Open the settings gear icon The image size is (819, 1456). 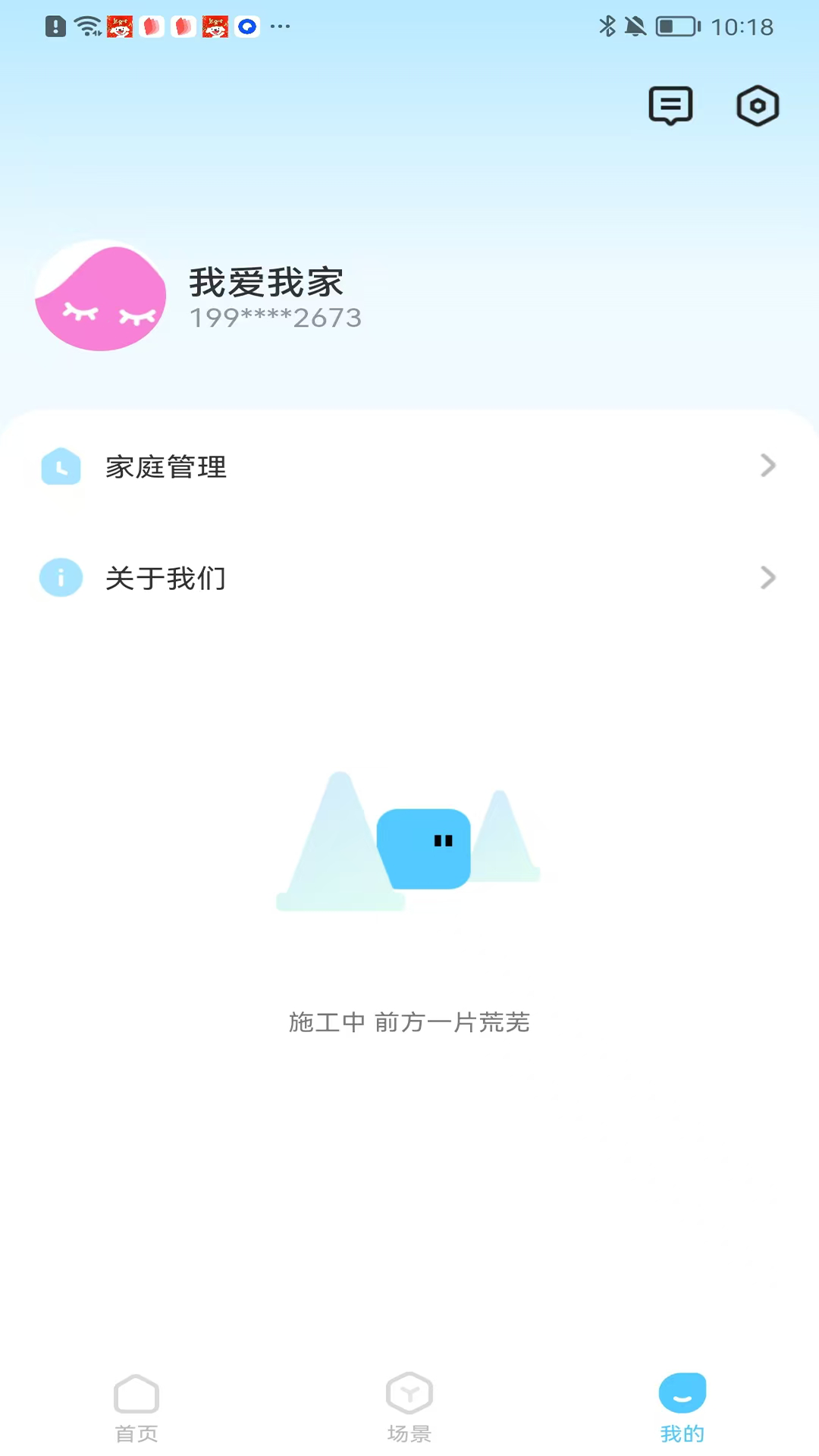coord(758,106)
